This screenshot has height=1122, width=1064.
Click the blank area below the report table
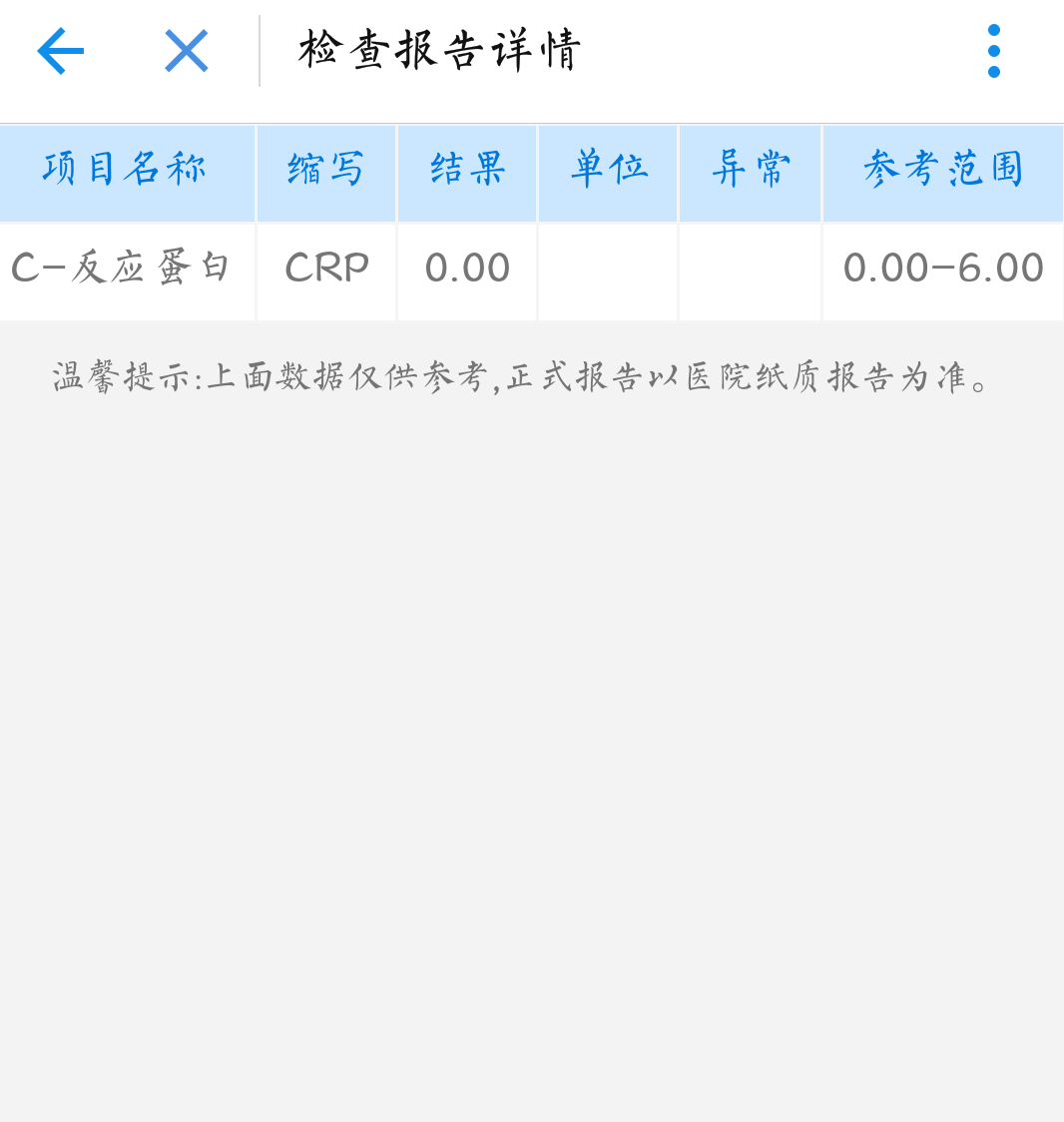coord(532,699)
